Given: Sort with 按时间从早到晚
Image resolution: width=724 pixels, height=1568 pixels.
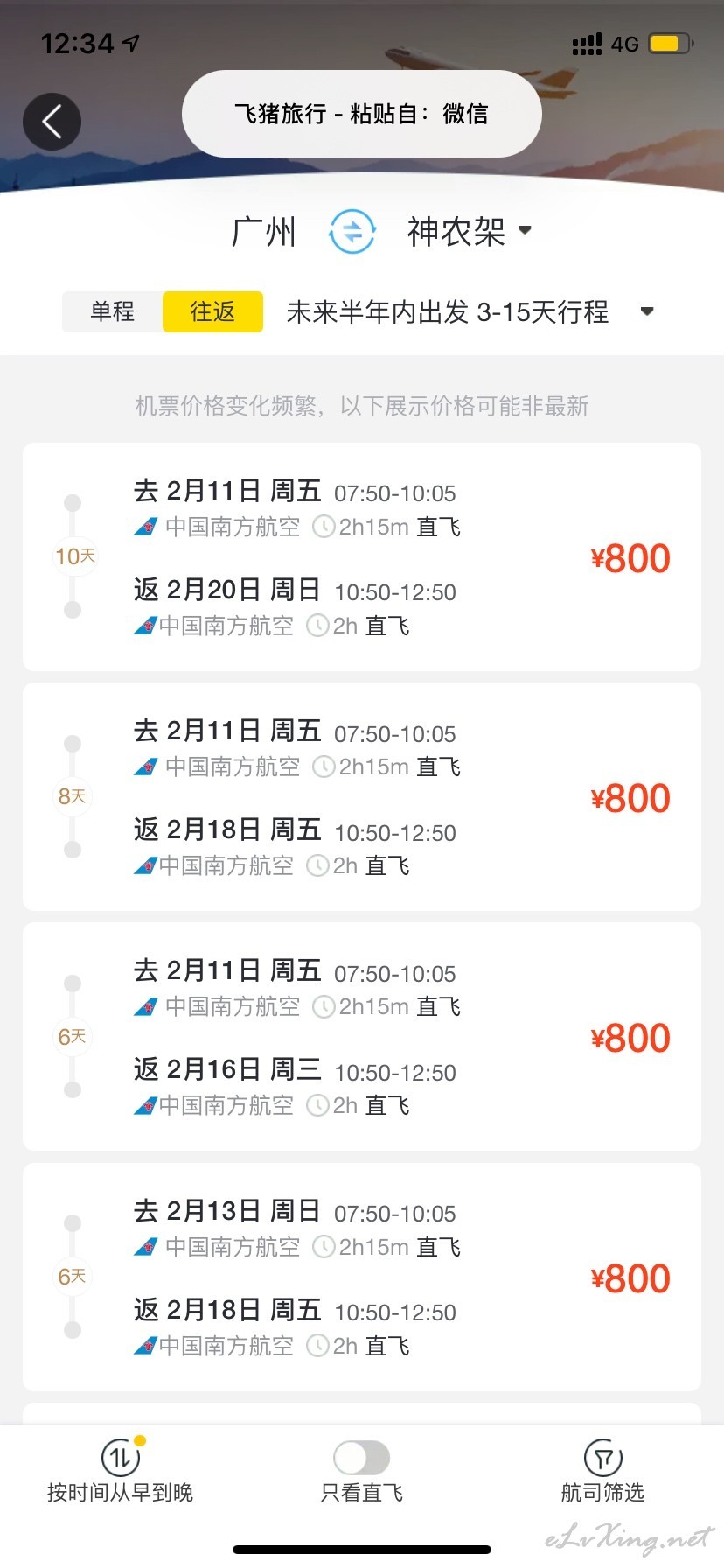Looking at the screenshot, I should (x=121, y=1472).
